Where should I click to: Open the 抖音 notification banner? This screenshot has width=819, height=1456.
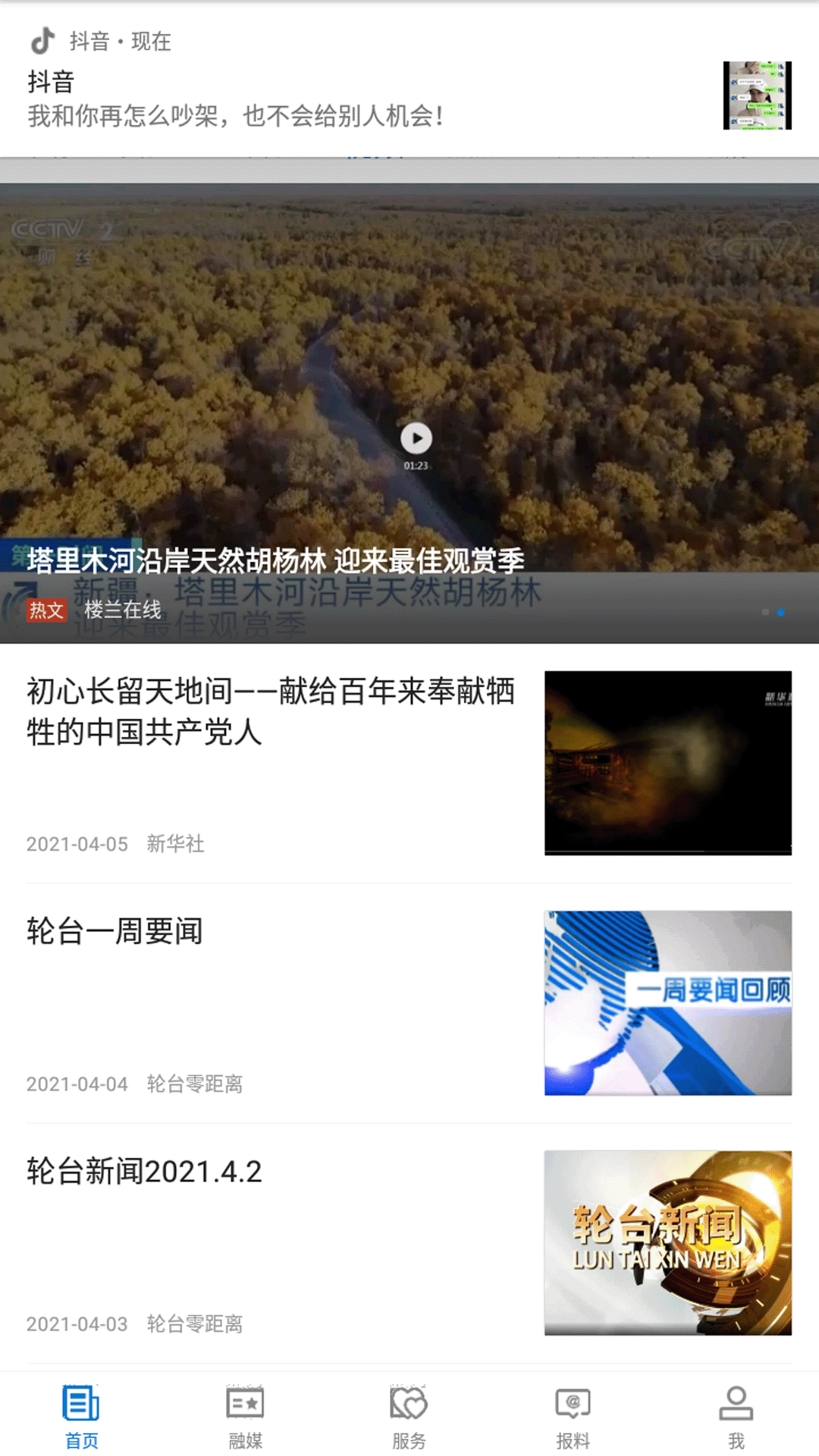pos(409,80)
